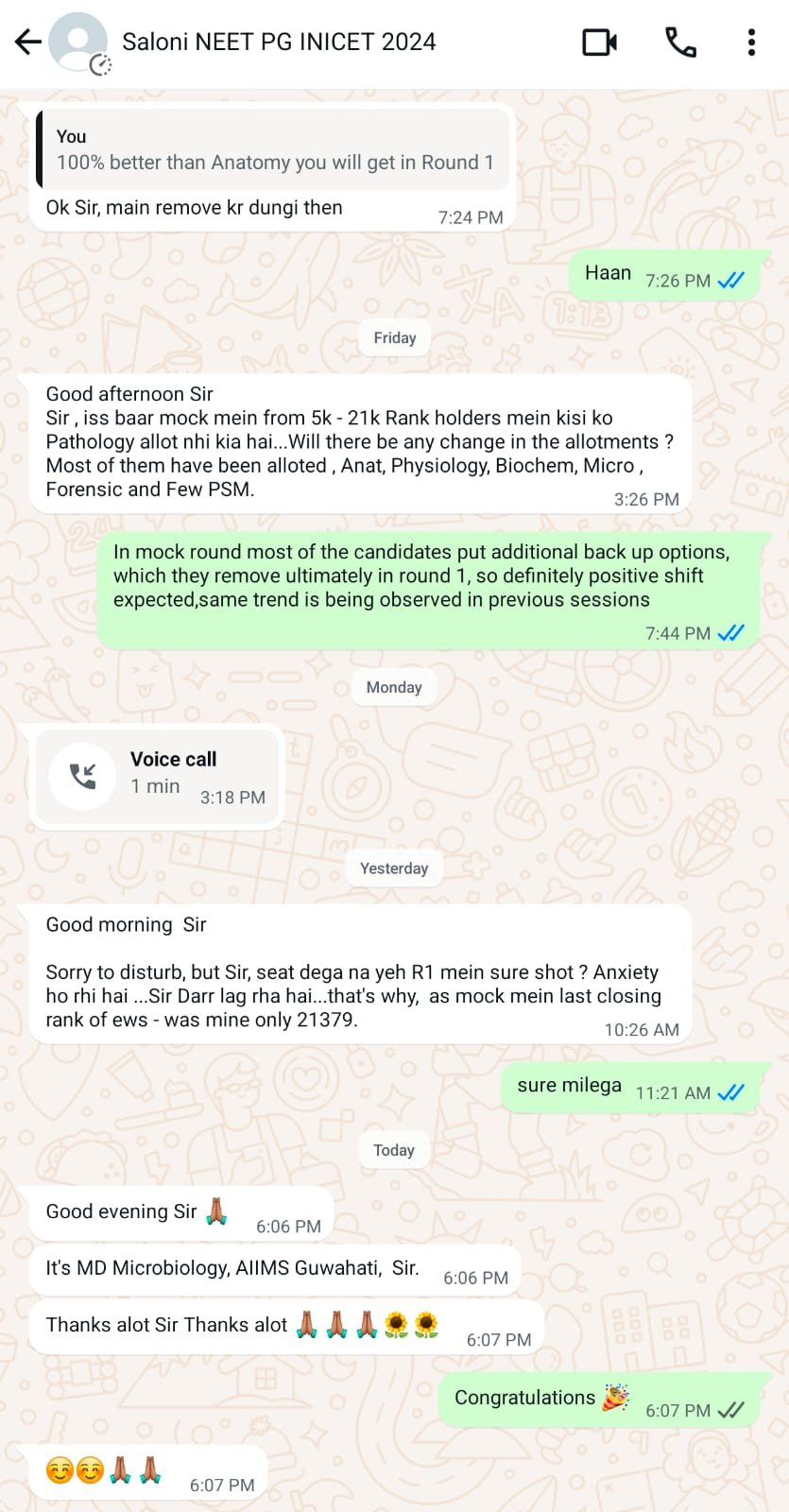The height and width of the screenshot is (1512, 789).
Task: Open the three-dot overflow menu
Action: pyautogui.click(x=751, y=43)
